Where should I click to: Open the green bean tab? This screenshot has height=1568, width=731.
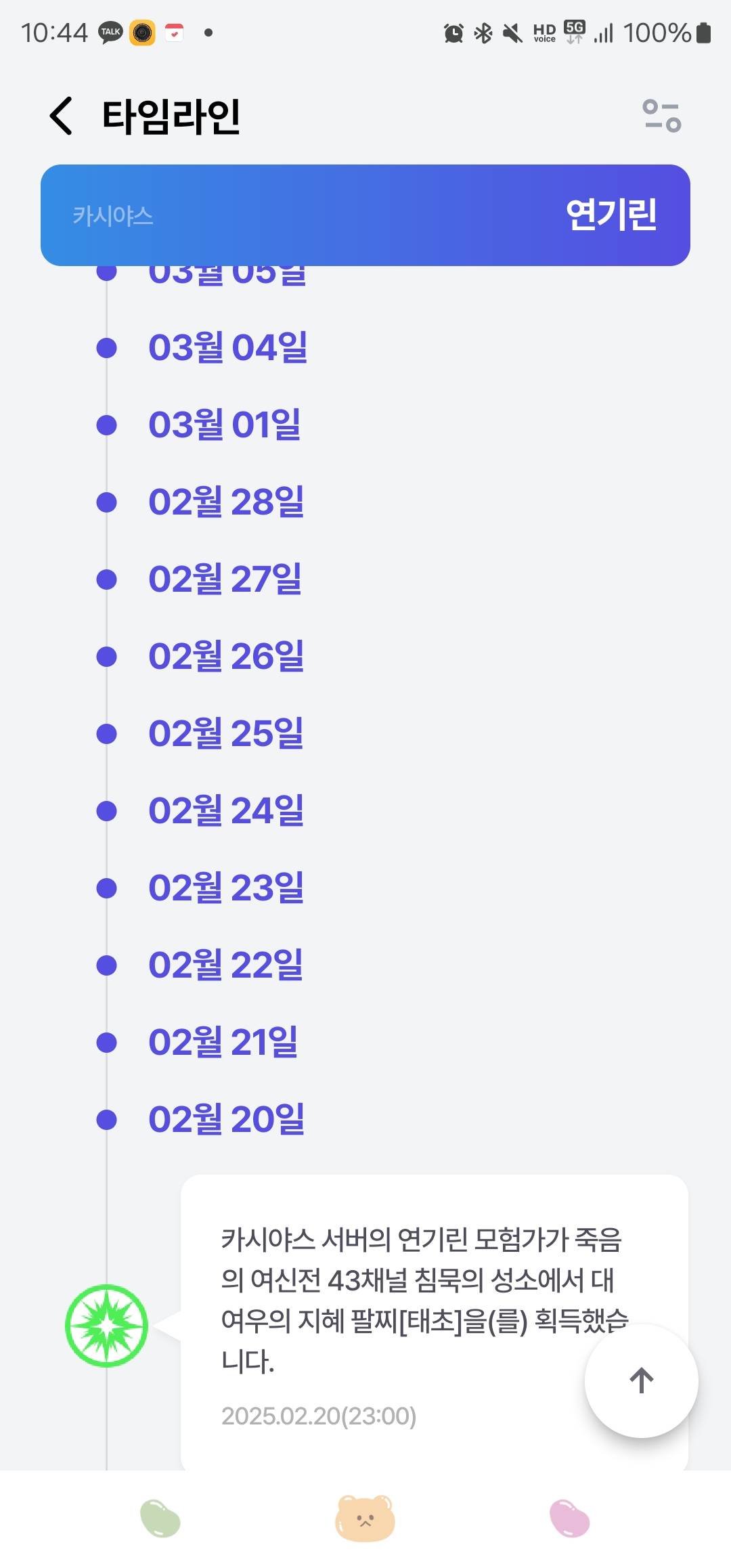coord(160,1519)
